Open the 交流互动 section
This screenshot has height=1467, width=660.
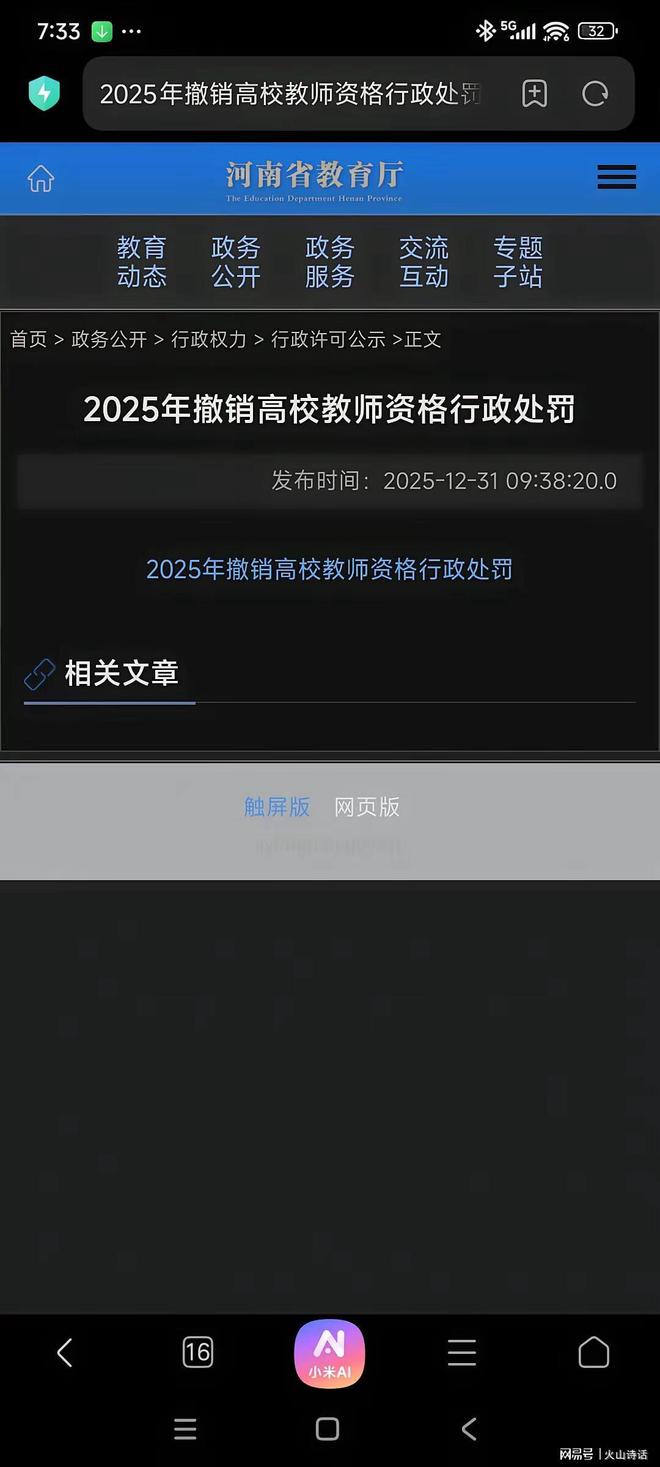click(x=423, y=262)
